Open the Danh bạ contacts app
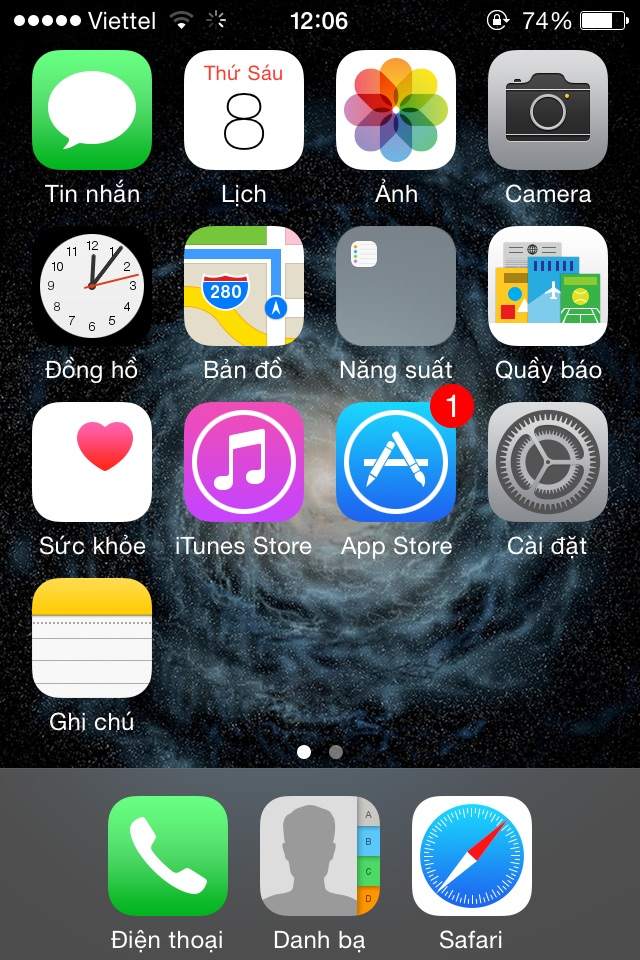 [320, 856]
